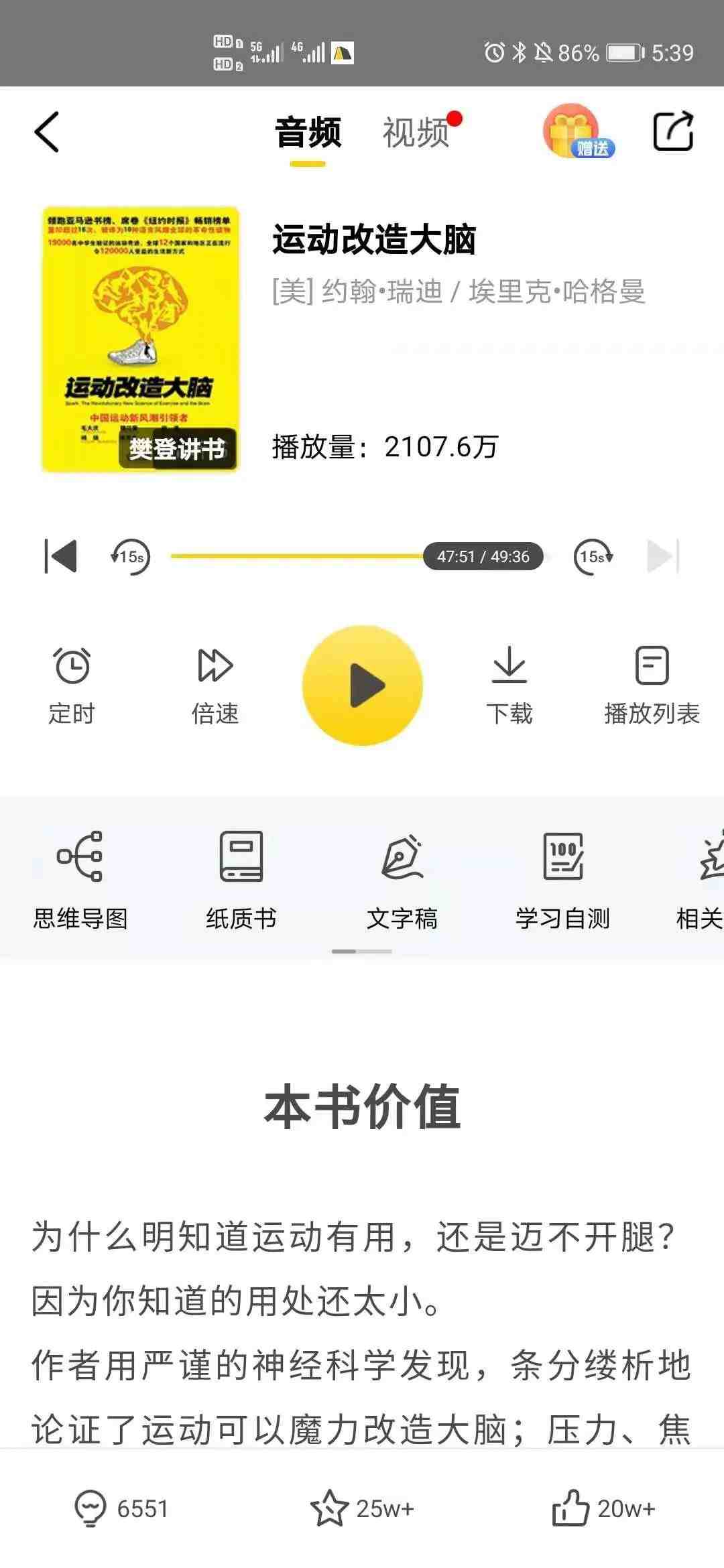Open the comments (6551)

tap(121, 1508)
